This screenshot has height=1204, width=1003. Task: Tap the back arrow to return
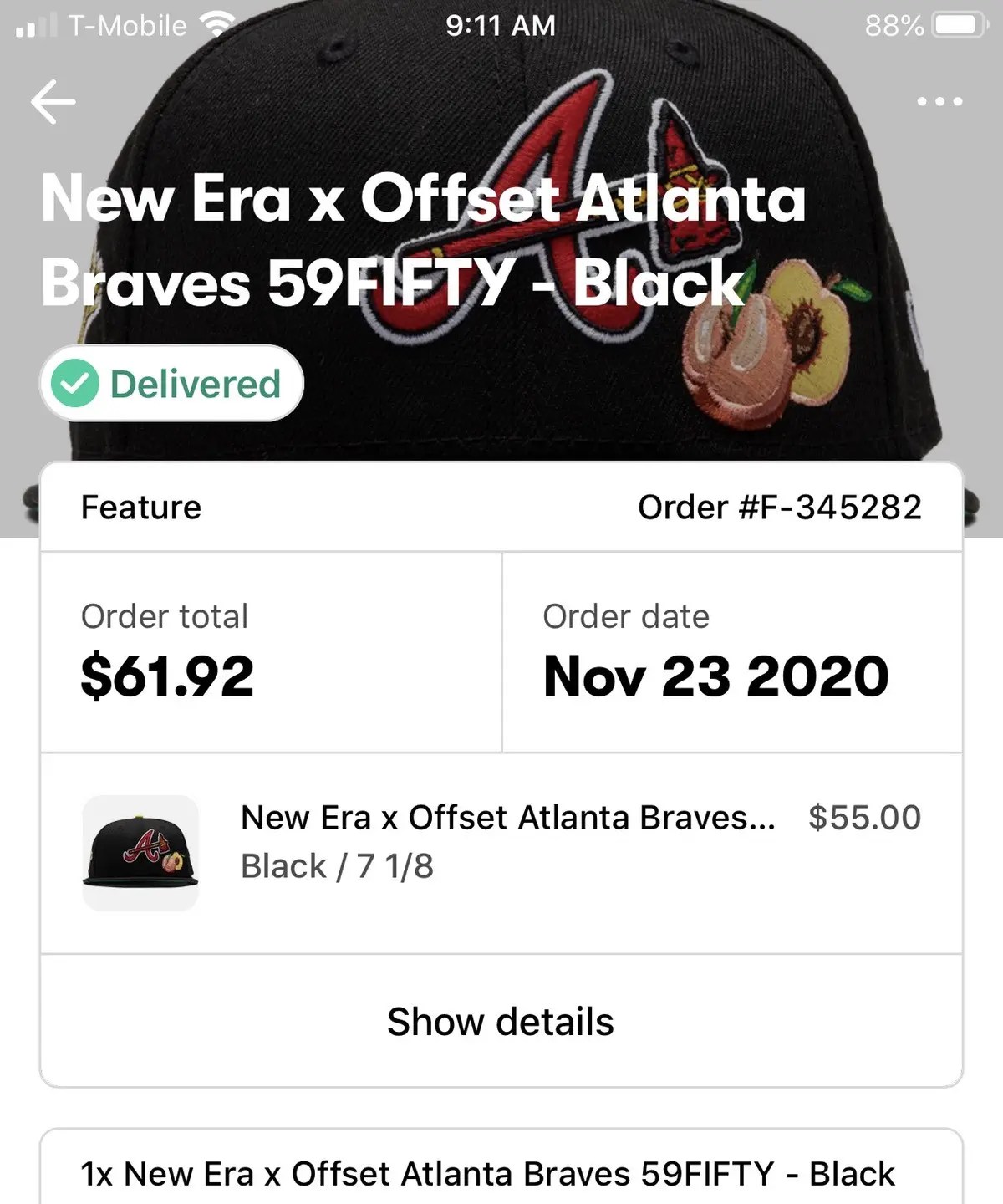point(53,100)
